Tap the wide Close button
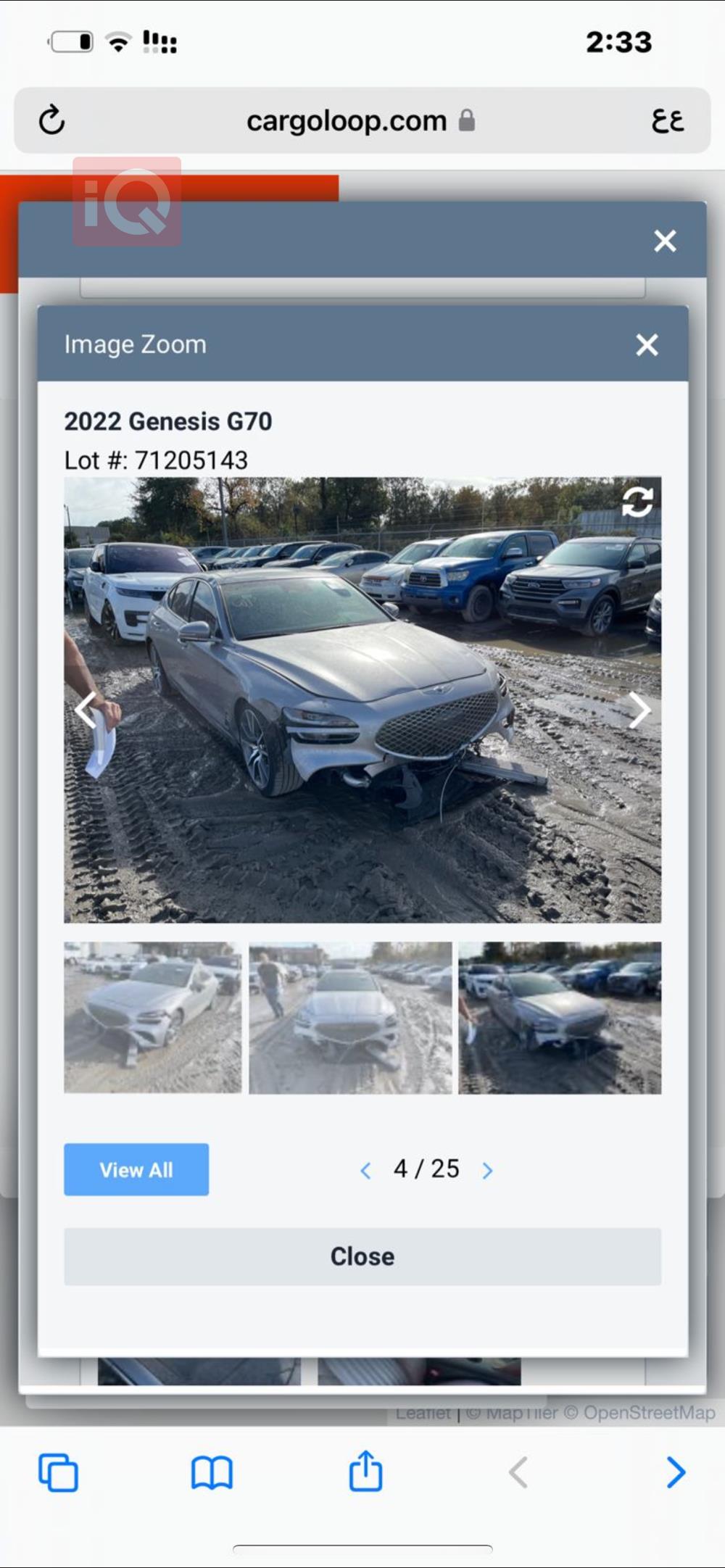Image resolution: width=725 pixels, height=1568 pixels. pos(362,1256)
